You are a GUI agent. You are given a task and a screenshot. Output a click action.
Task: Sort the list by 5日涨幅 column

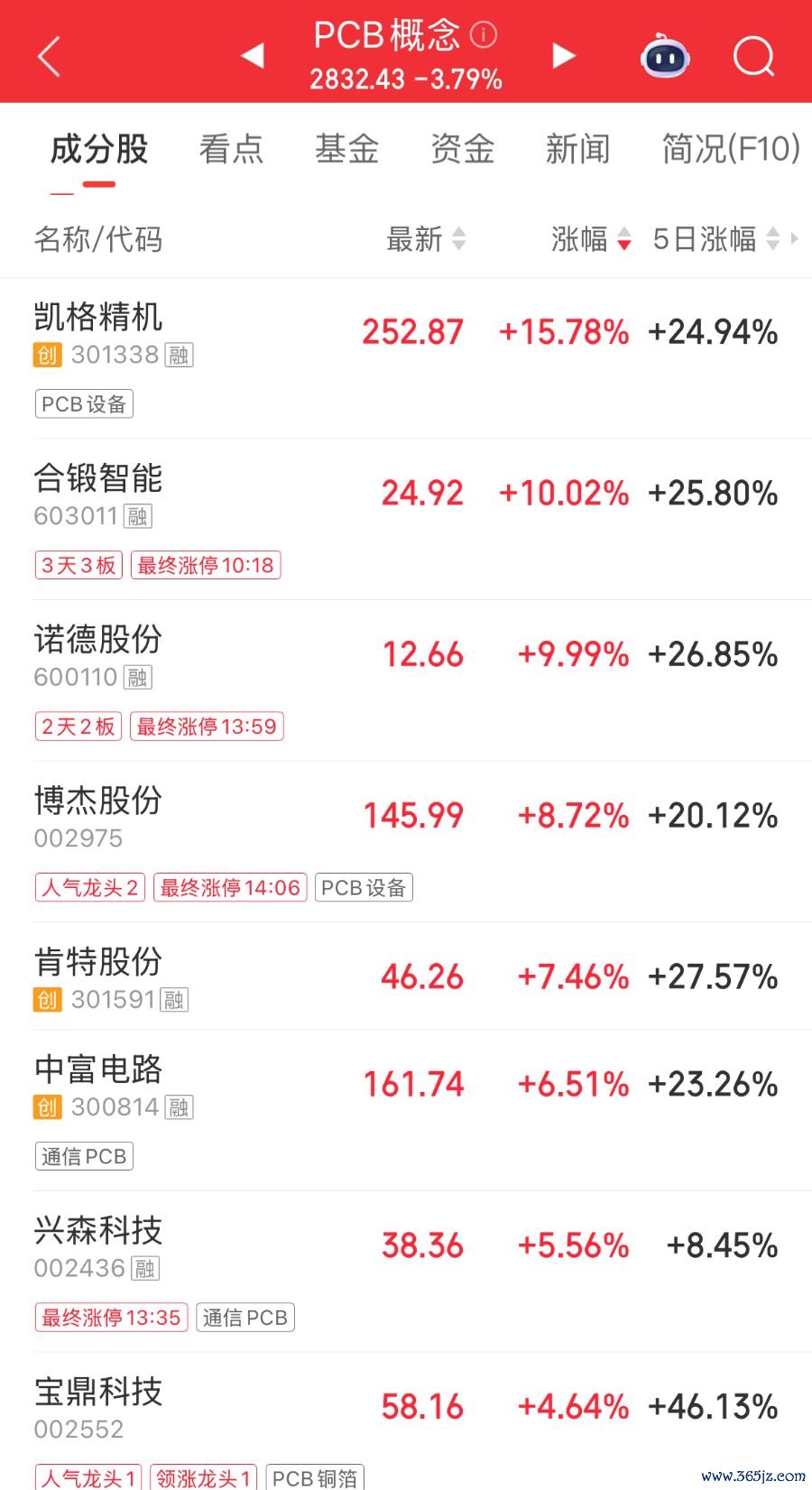coord(716,239)
